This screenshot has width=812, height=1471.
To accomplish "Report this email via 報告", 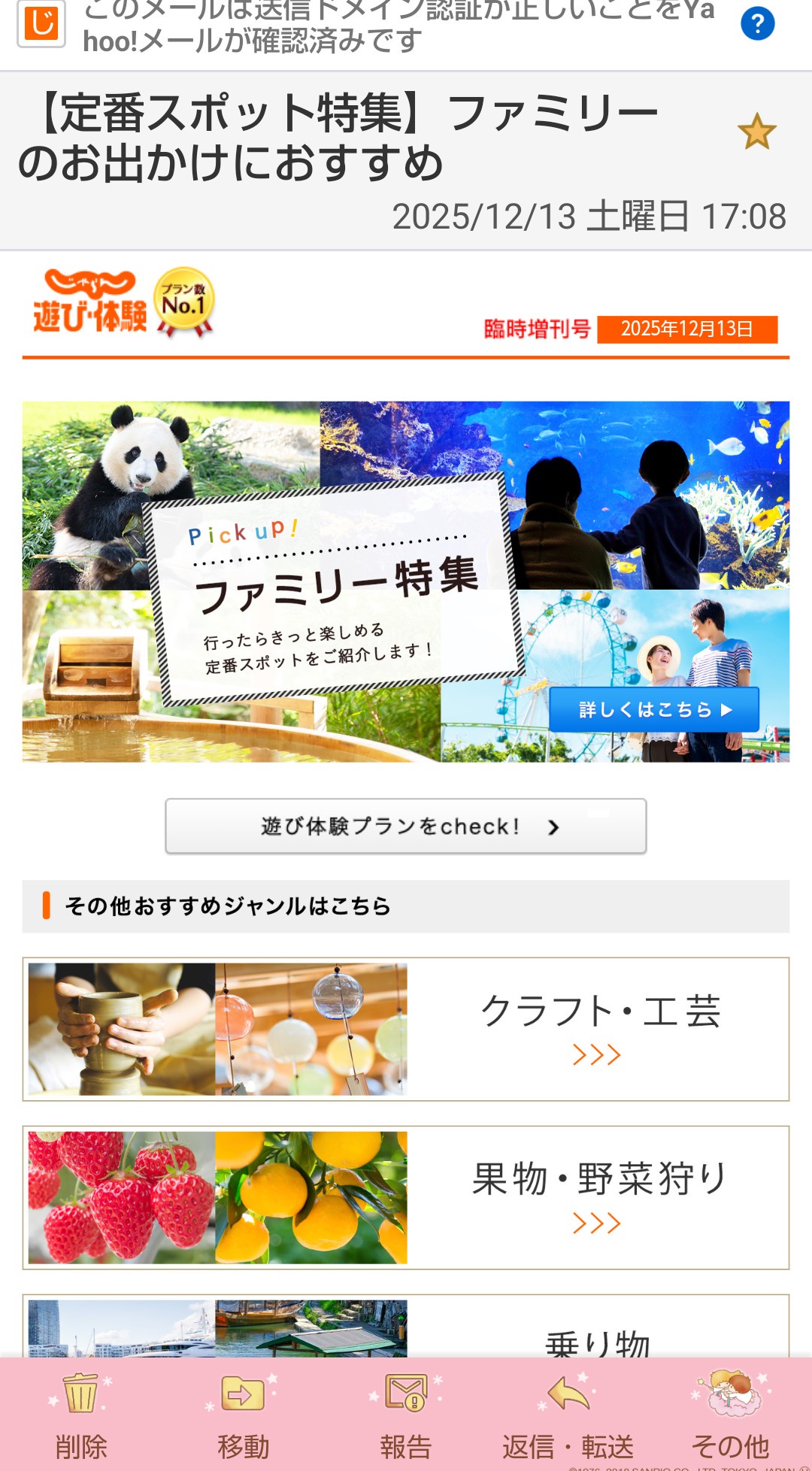I will (x=406, y=1414).
